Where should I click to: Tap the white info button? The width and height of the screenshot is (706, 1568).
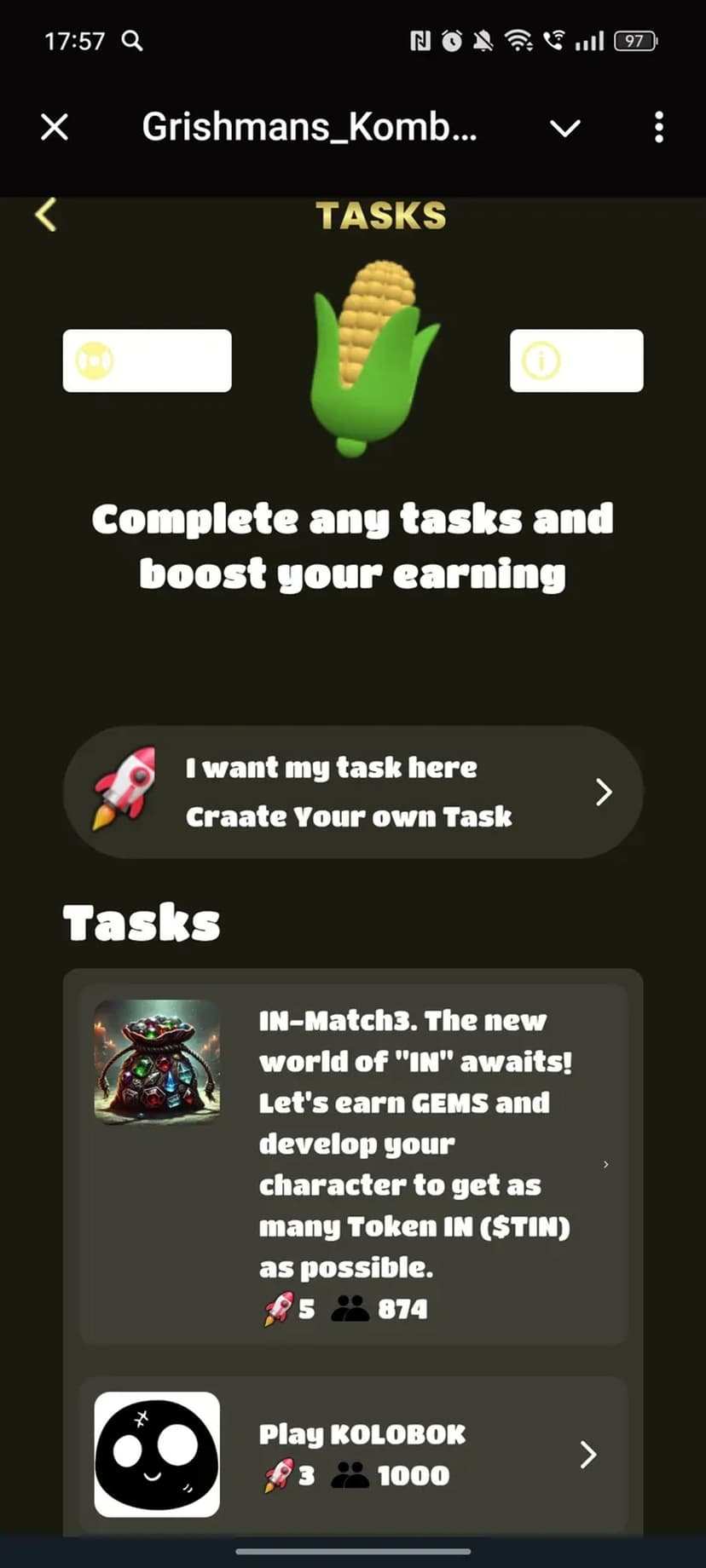click(576, 360)
